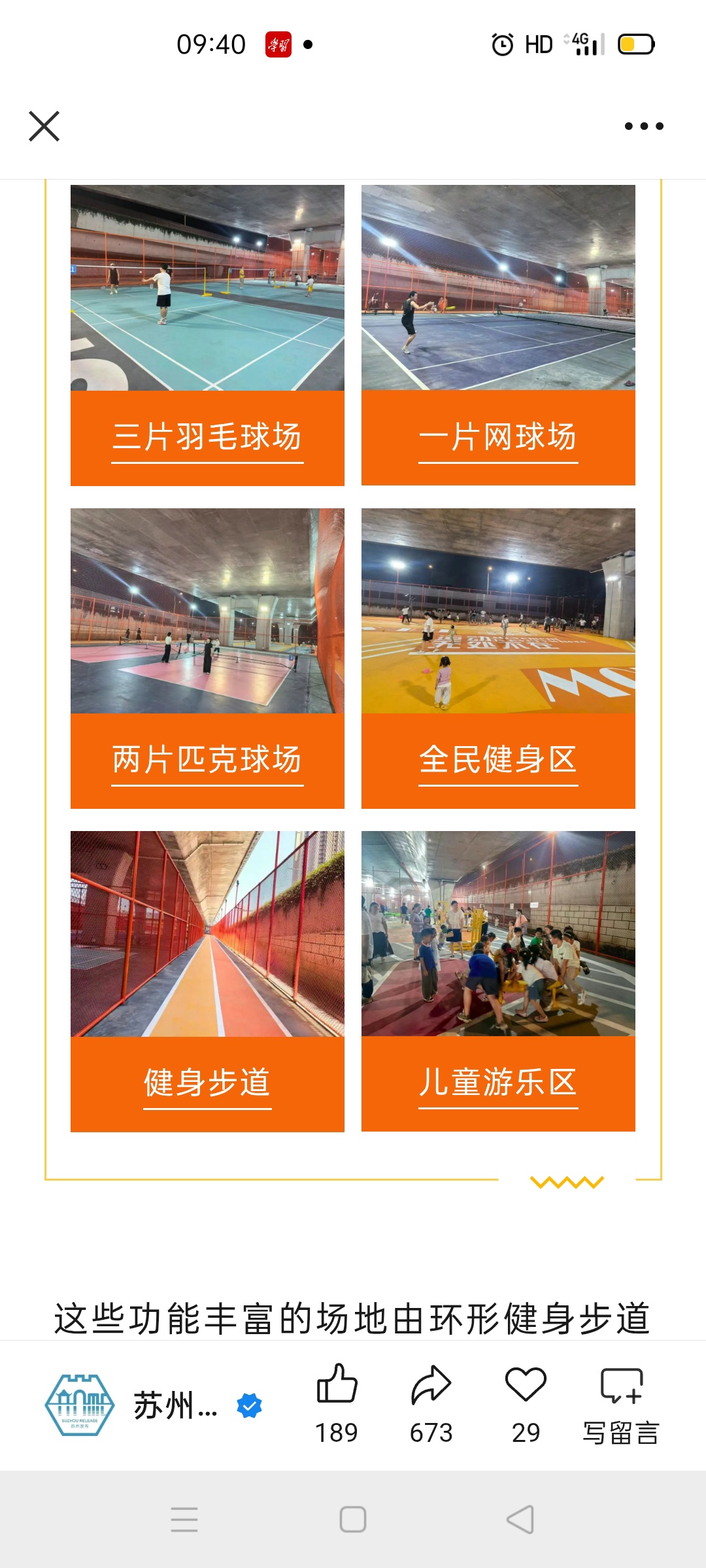Go back with system back button
The image size is (706, 1568).
pyautogui.click(x=520, y=1519)
